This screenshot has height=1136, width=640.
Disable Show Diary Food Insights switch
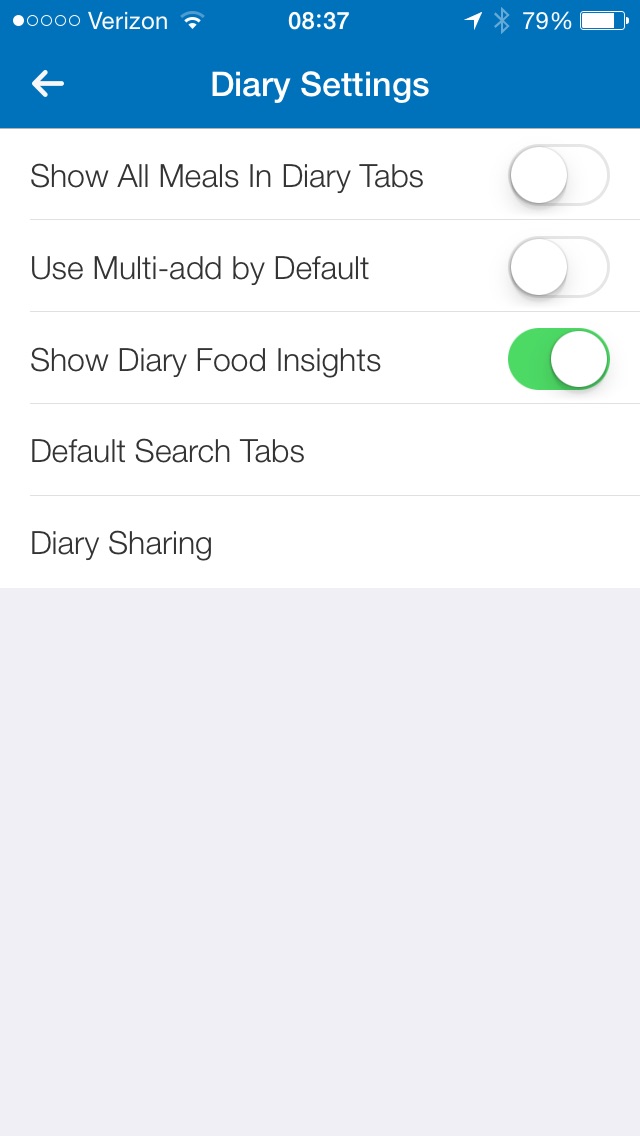tap(559, 359)
